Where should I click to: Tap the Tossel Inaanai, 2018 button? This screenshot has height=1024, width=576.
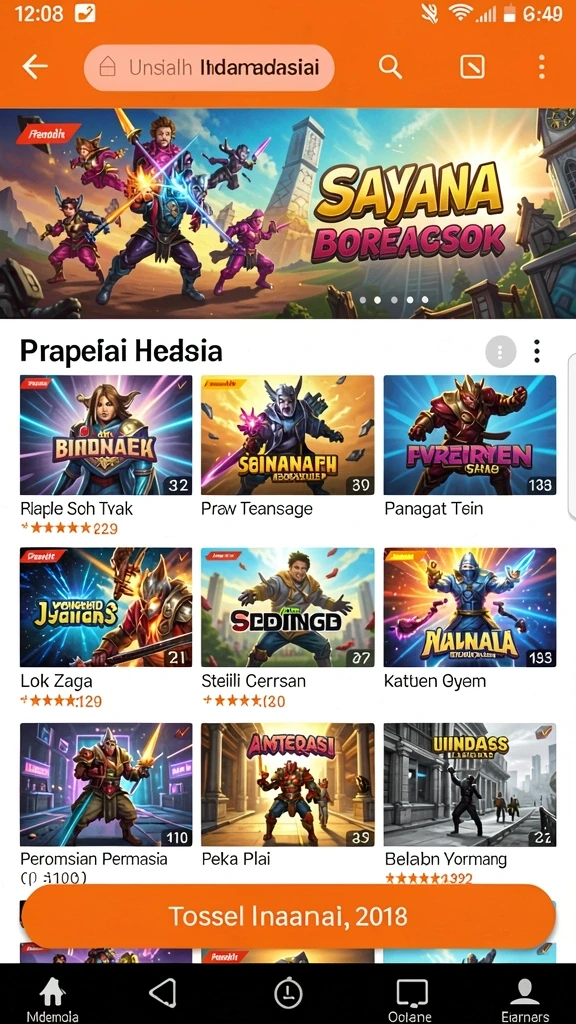point(288,916)
